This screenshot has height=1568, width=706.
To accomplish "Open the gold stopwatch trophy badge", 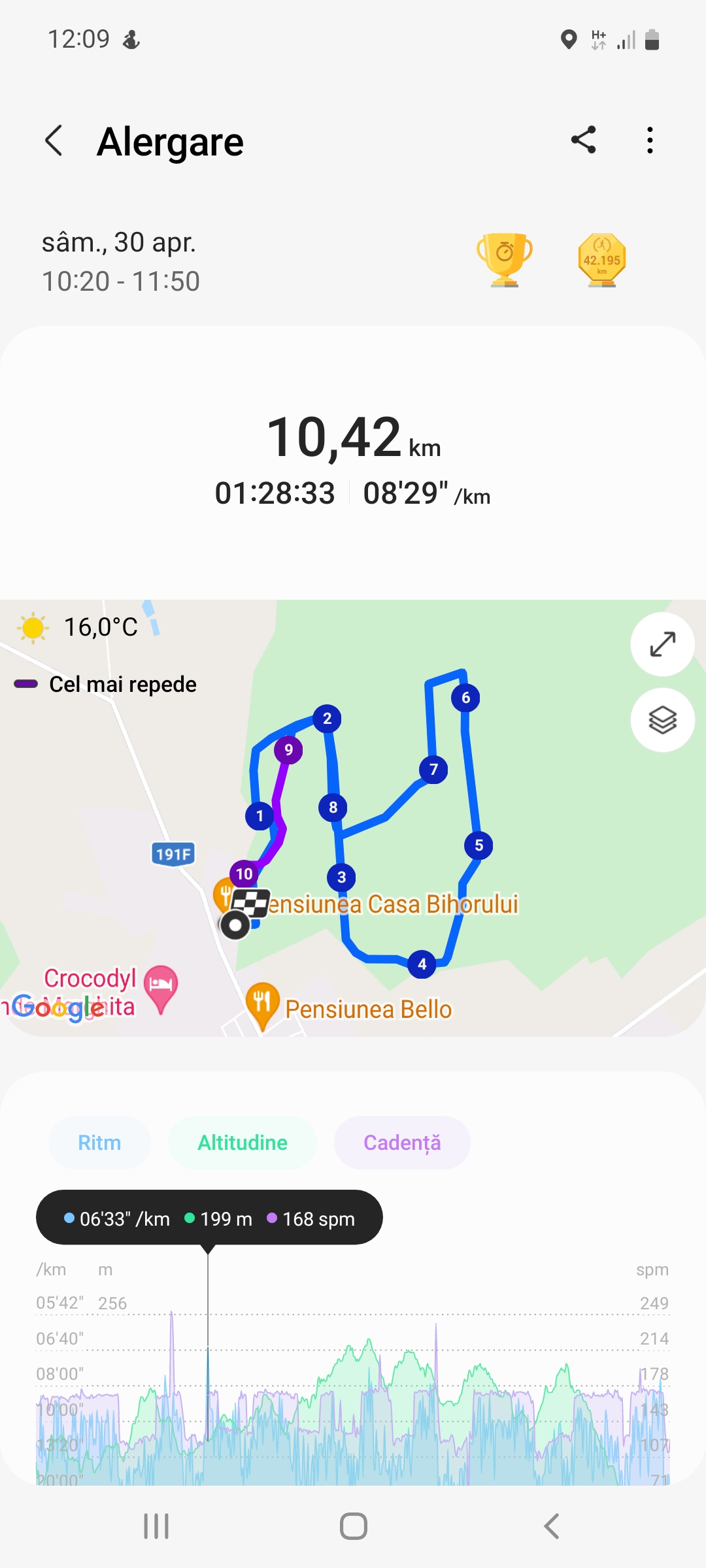I will [x=504, y=259].
